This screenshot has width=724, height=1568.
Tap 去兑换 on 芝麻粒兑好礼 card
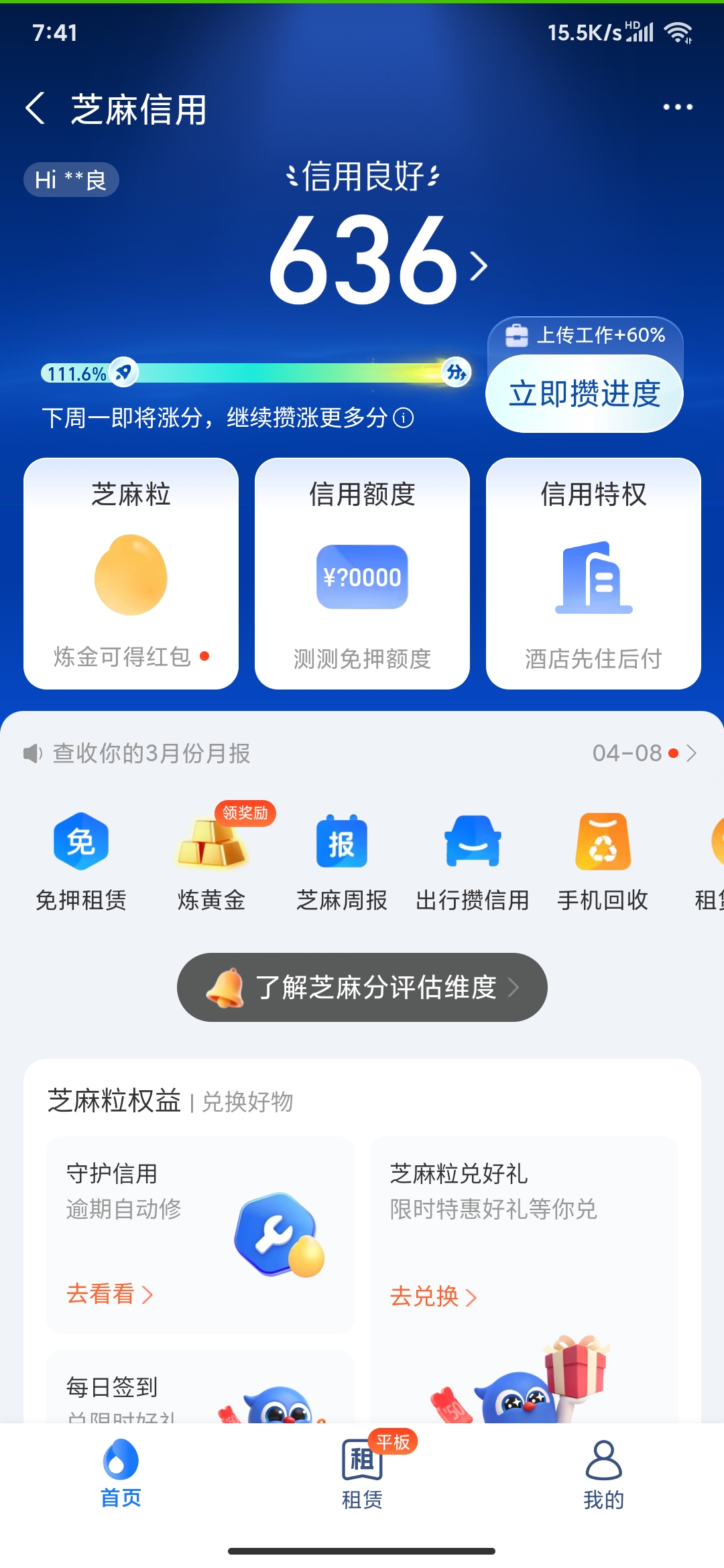pyautogui.click(x=433, y=1297)
